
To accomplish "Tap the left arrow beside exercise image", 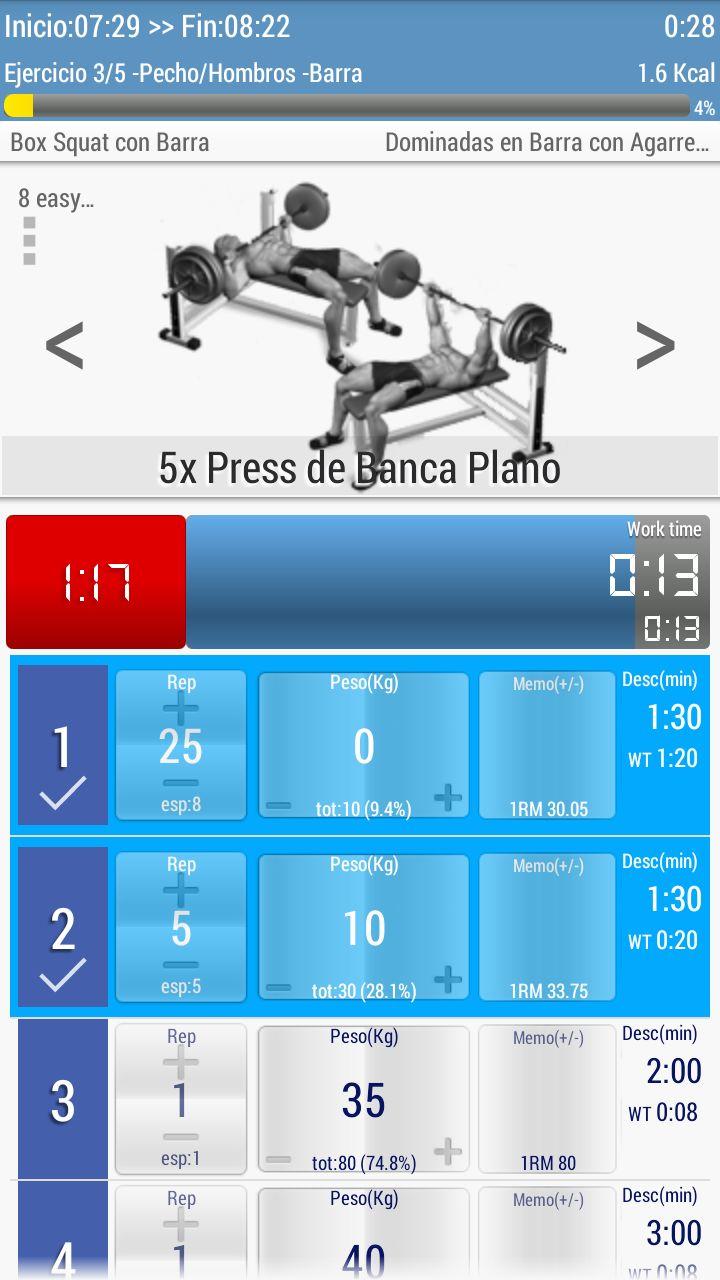I will click(64, 346).
